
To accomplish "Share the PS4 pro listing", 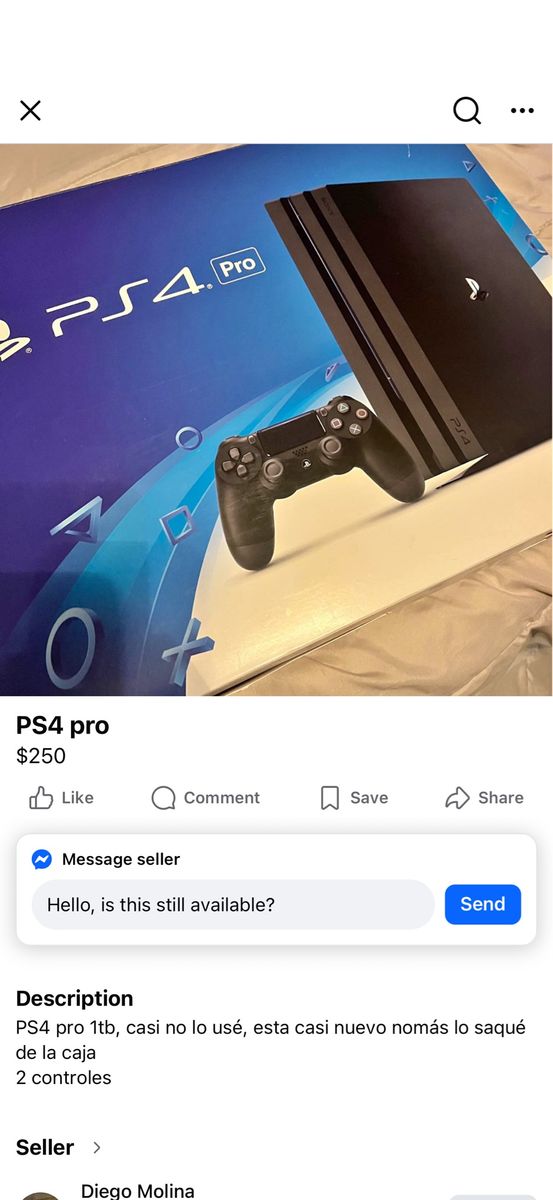I will tap(484, 797).
